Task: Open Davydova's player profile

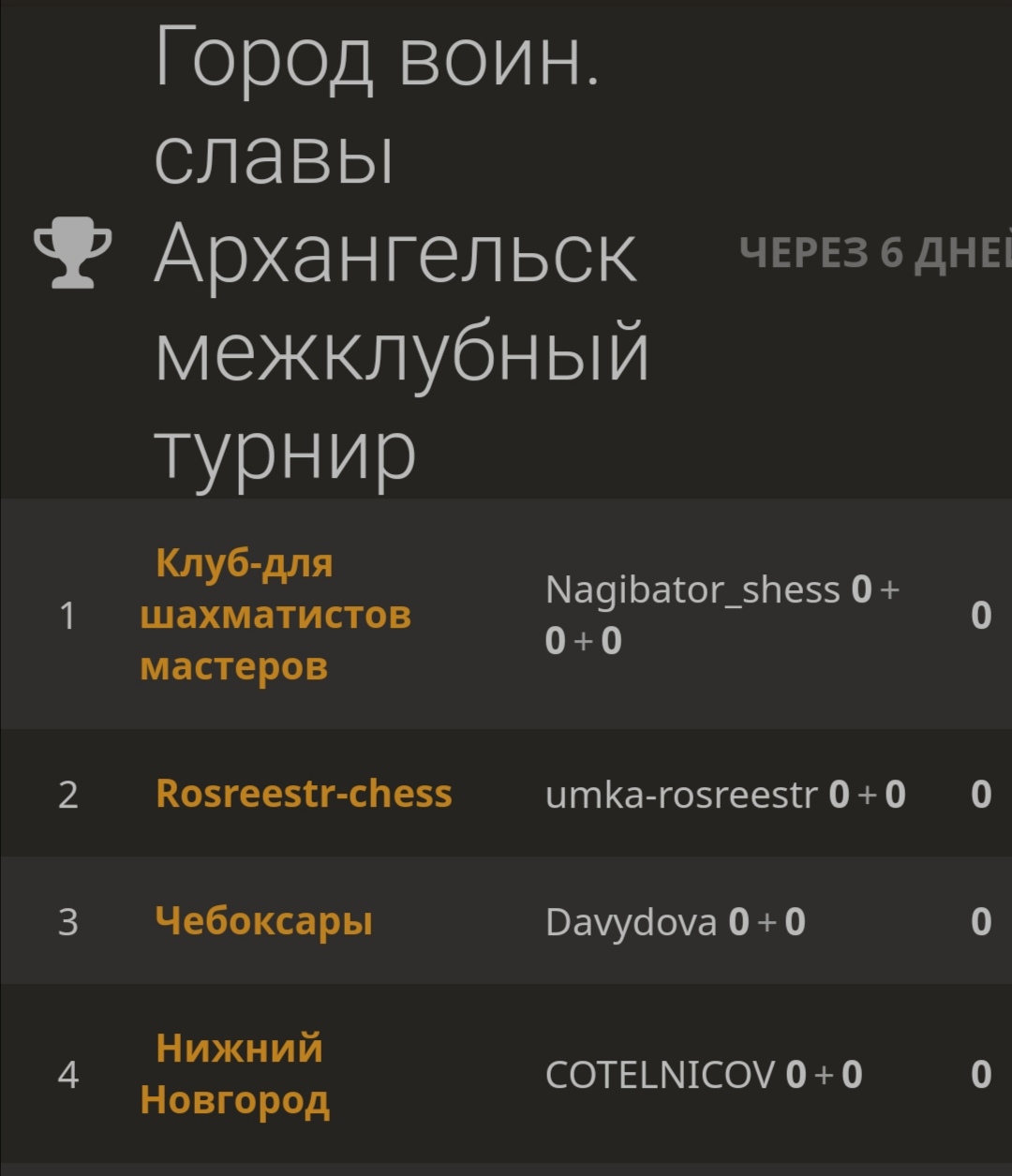Action: tap(631, 922)
